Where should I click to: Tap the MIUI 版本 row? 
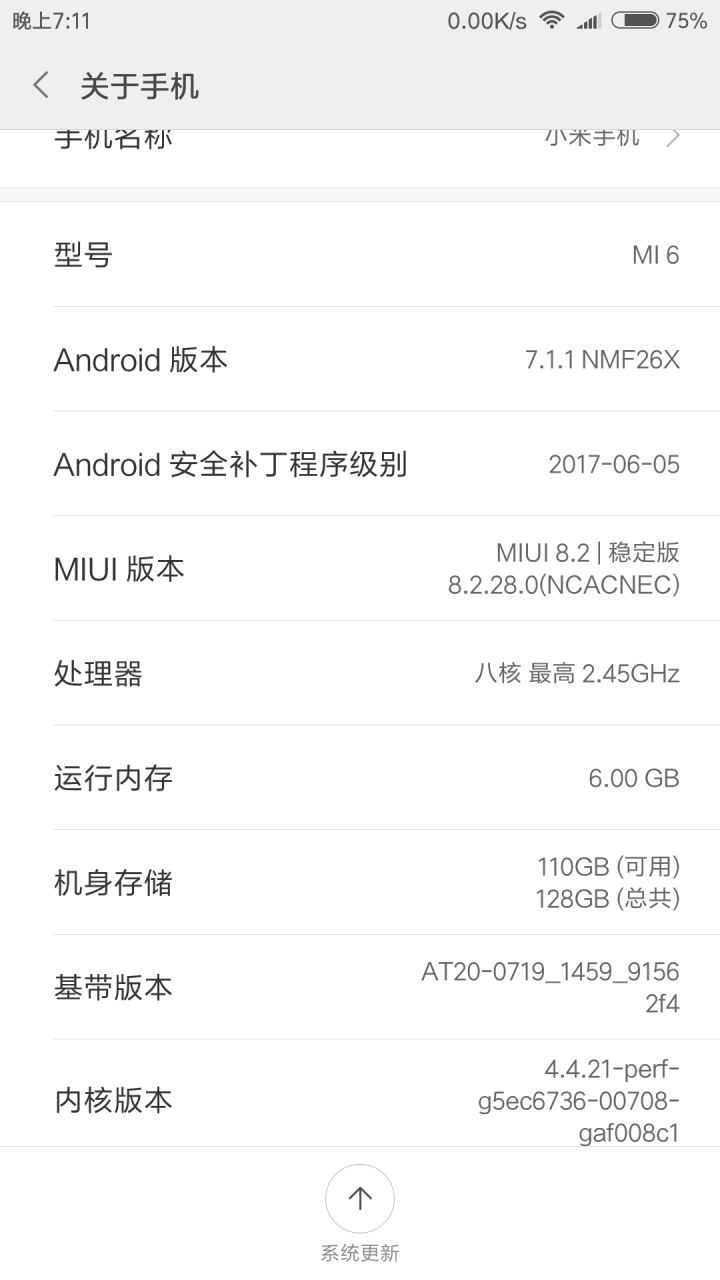click(360, 568)
